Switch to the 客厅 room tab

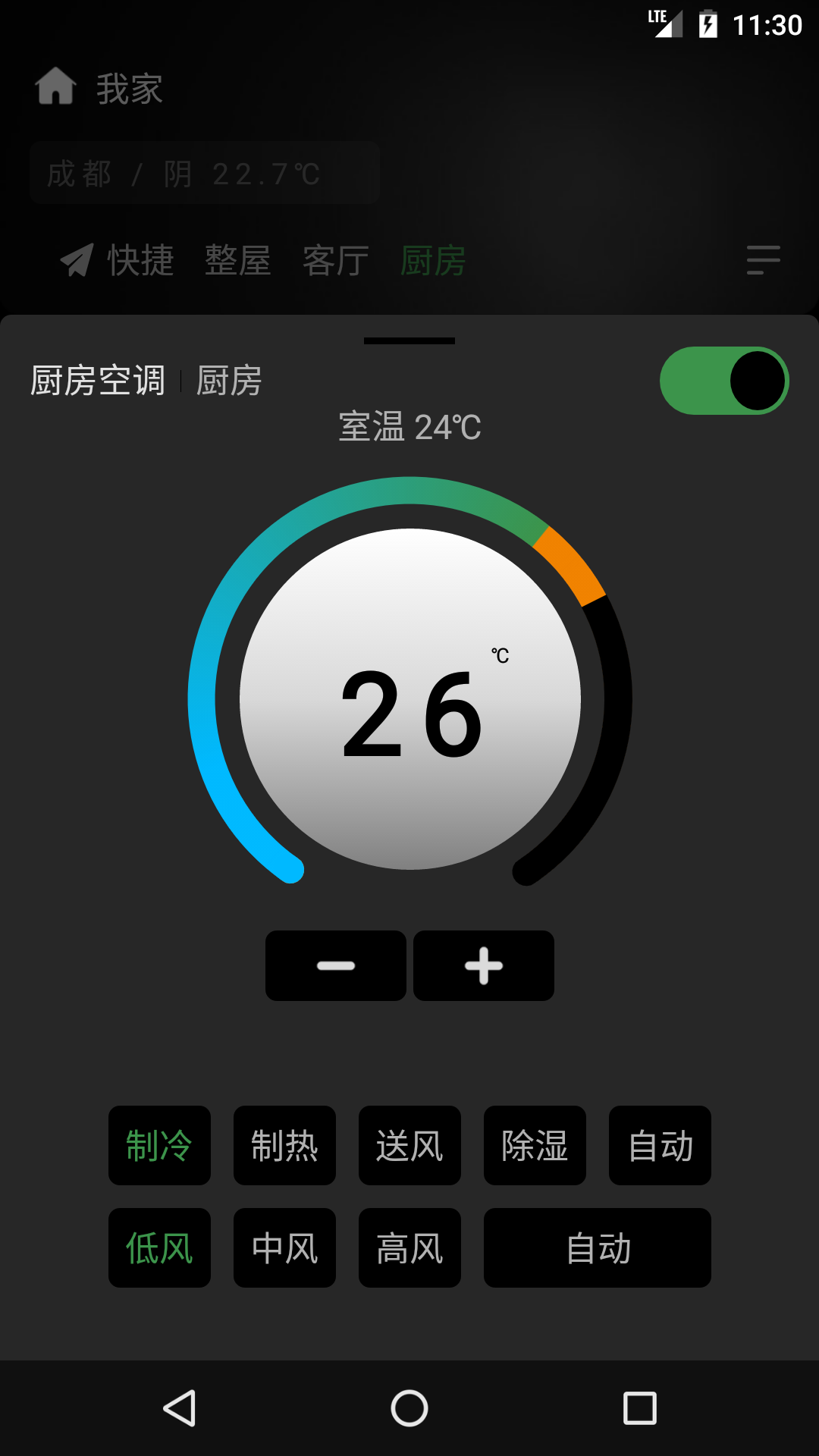coord(335,260)
